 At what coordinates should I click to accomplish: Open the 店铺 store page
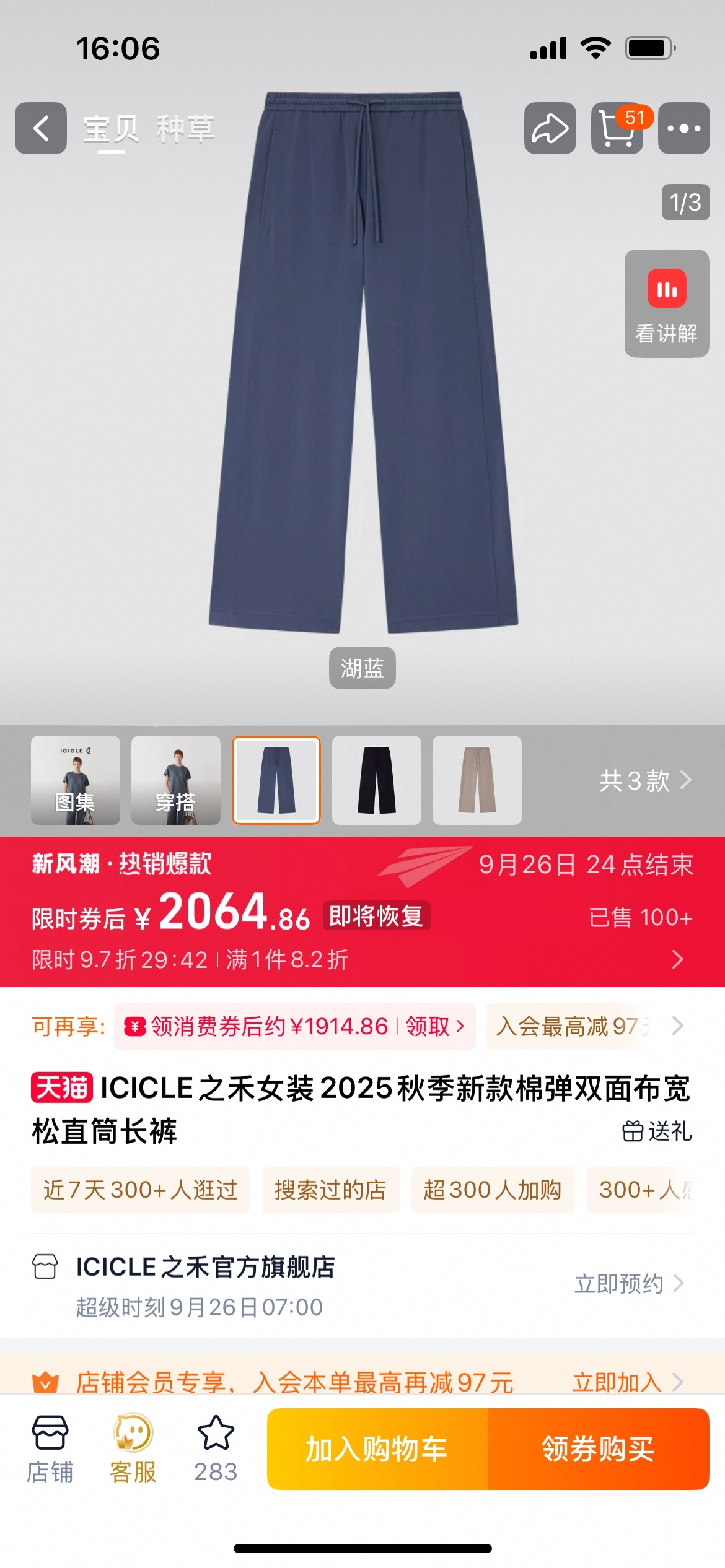[50, 1449]
